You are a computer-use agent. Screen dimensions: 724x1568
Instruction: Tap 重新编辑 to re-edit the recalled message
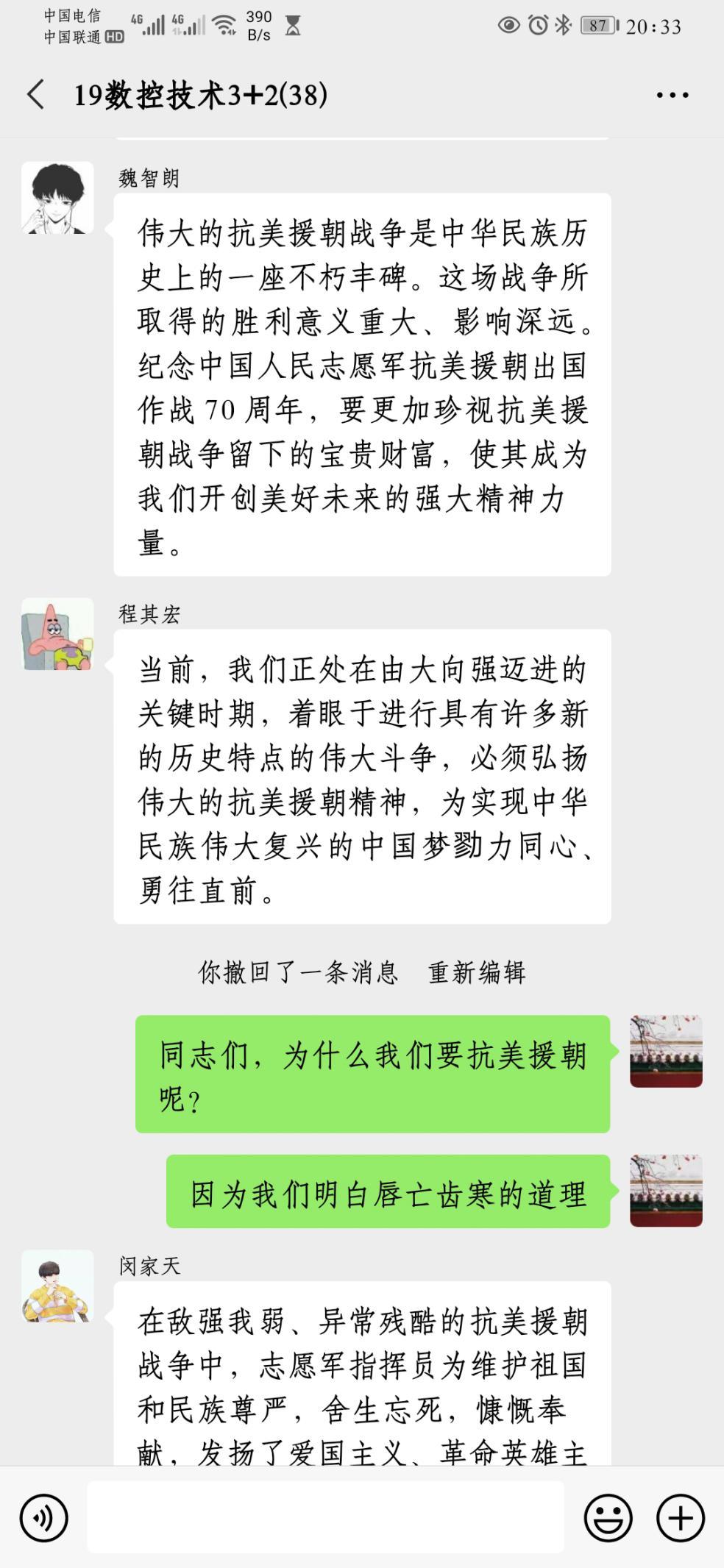[477, 972]
